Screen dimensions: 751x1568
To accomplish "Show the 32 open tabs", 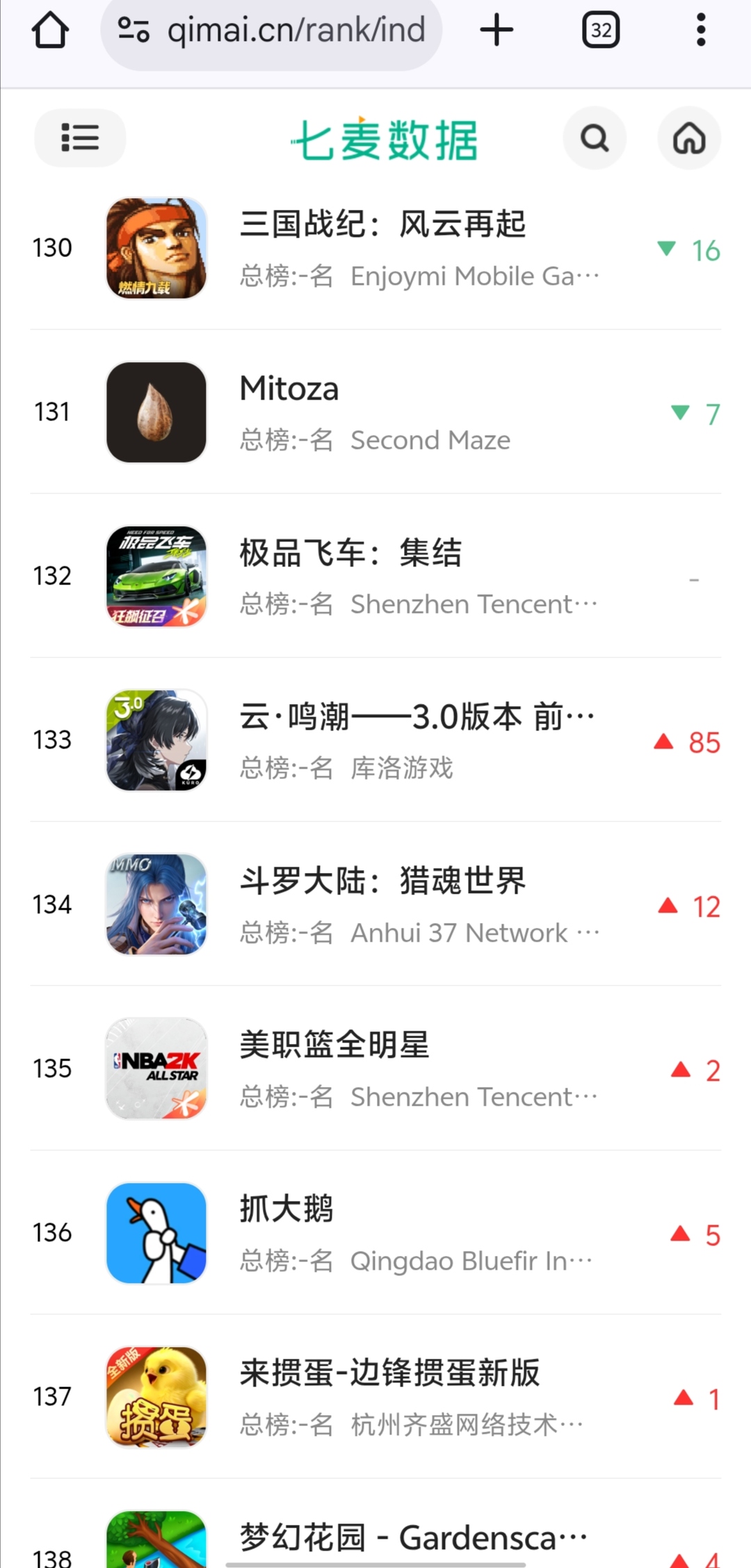I will (601, 31).
